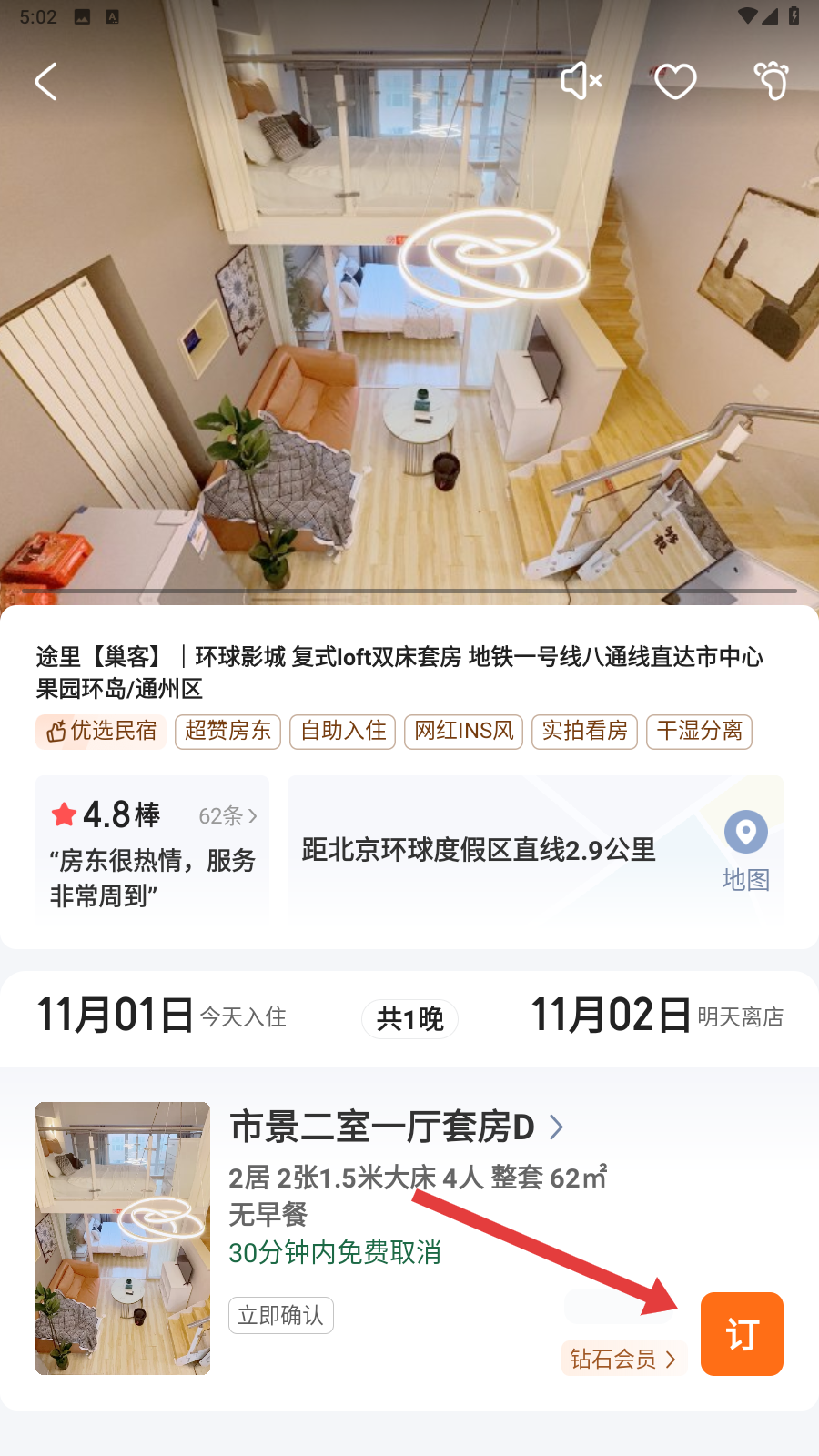
Task: Go back using the top-left arrow
Action: coord(46,82)
